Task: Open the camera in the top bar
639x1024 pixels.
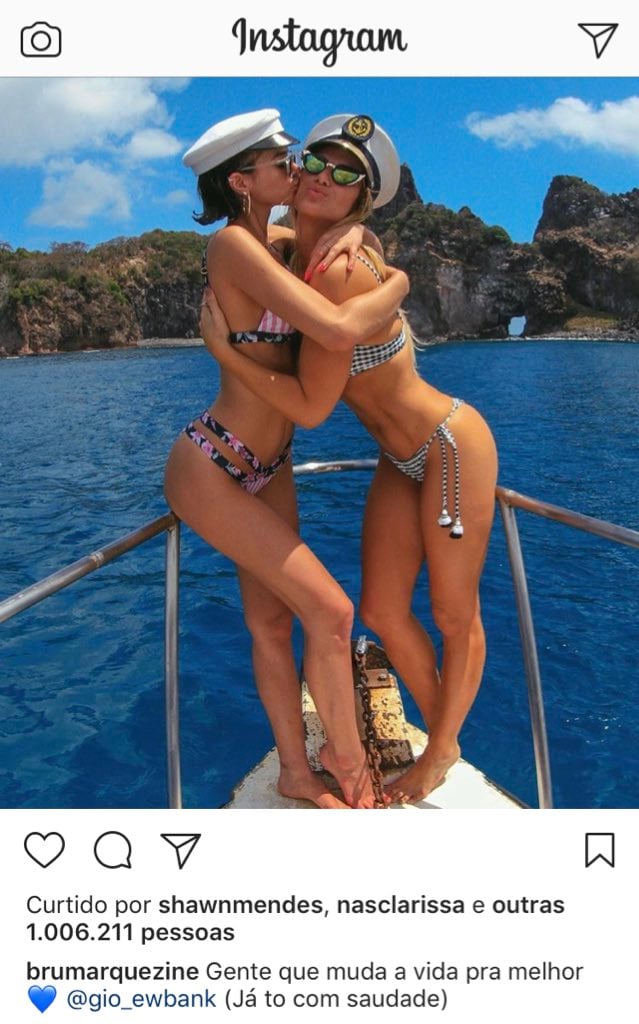Action: click(41, 40)
